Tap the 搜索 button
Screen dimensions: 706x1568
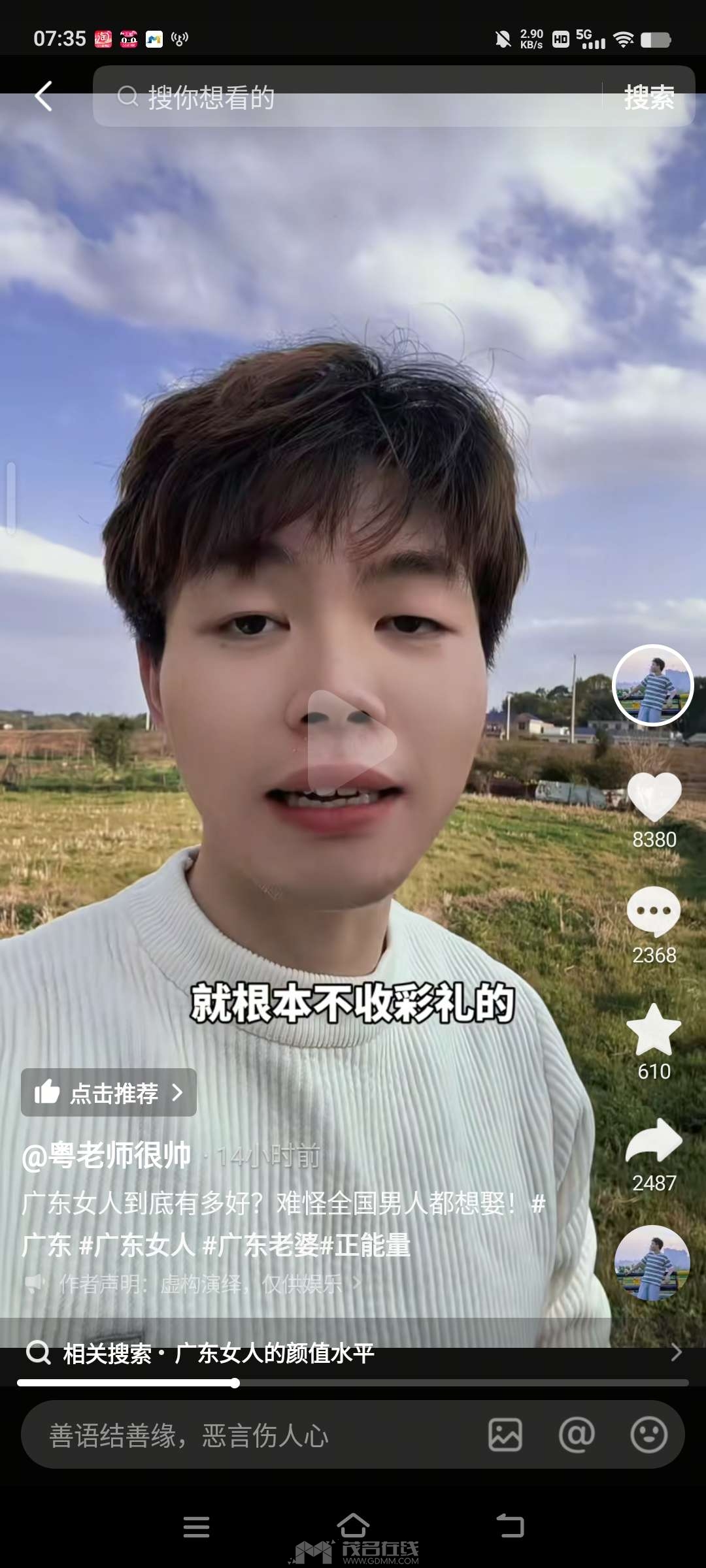(x=648, y=97)
